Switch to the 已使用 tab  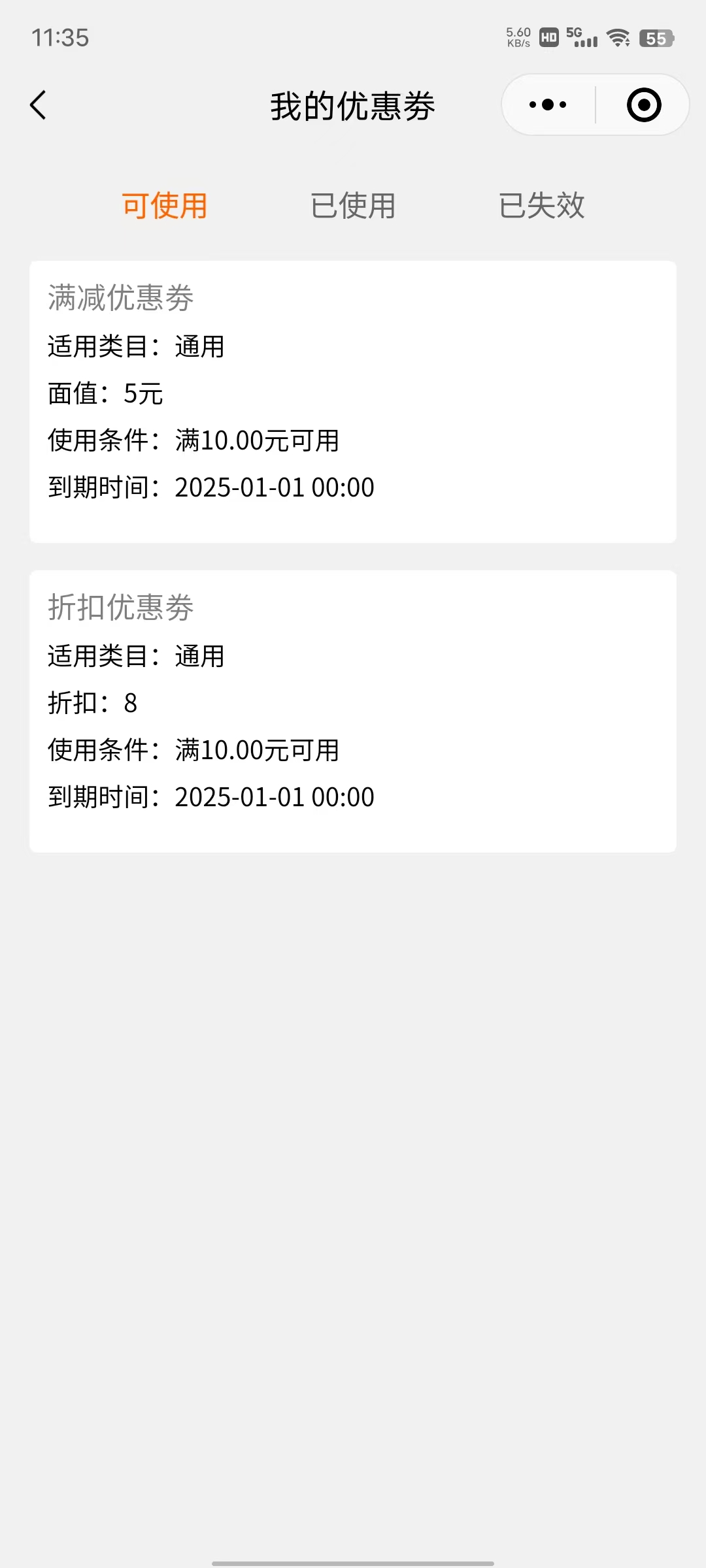(353, 206)
